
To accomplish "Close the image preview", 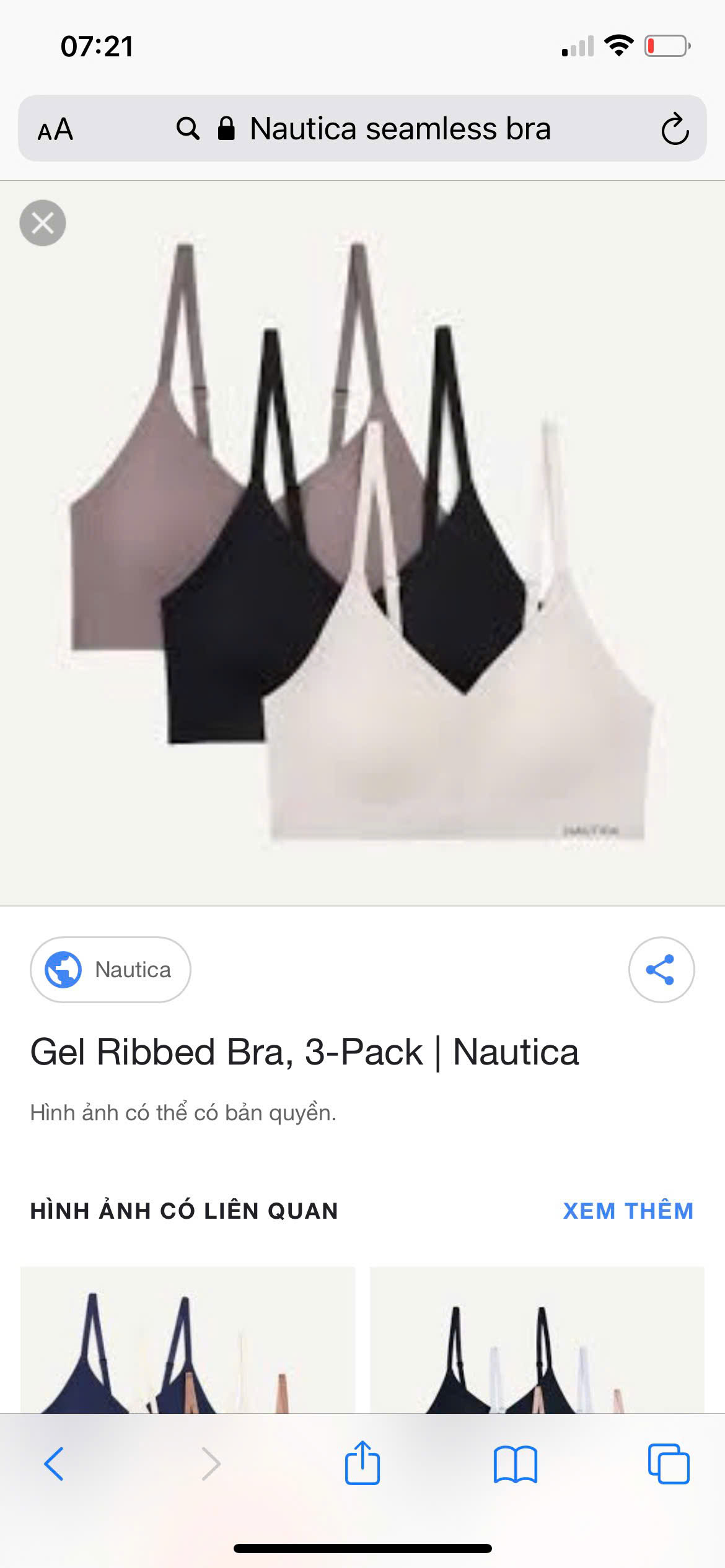I will [x=42, y=223].
